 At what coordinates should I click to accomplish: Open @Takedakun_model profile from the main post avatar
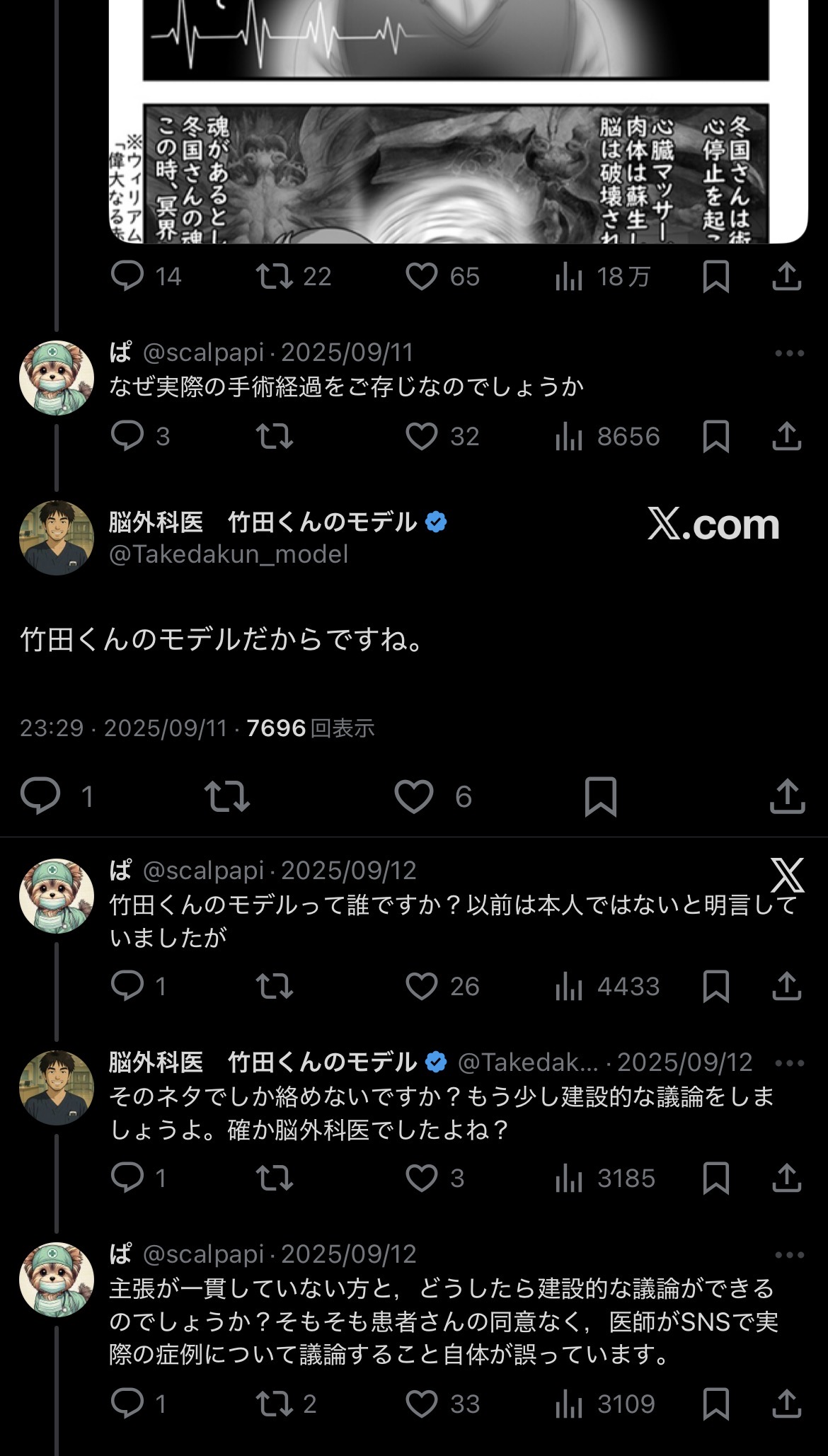tap(57, 538)
